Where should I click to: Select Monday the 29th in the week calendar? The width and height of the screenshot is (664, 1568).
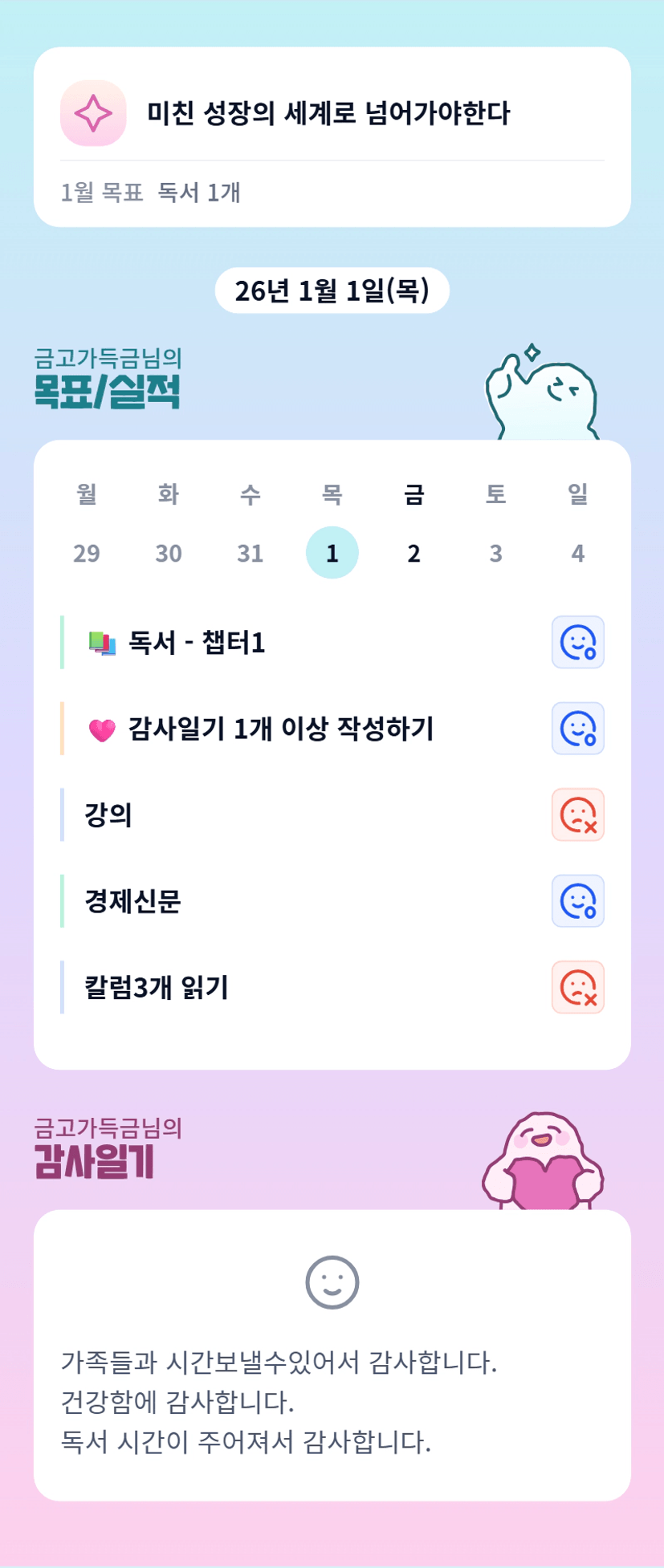[x=87, y=552]
